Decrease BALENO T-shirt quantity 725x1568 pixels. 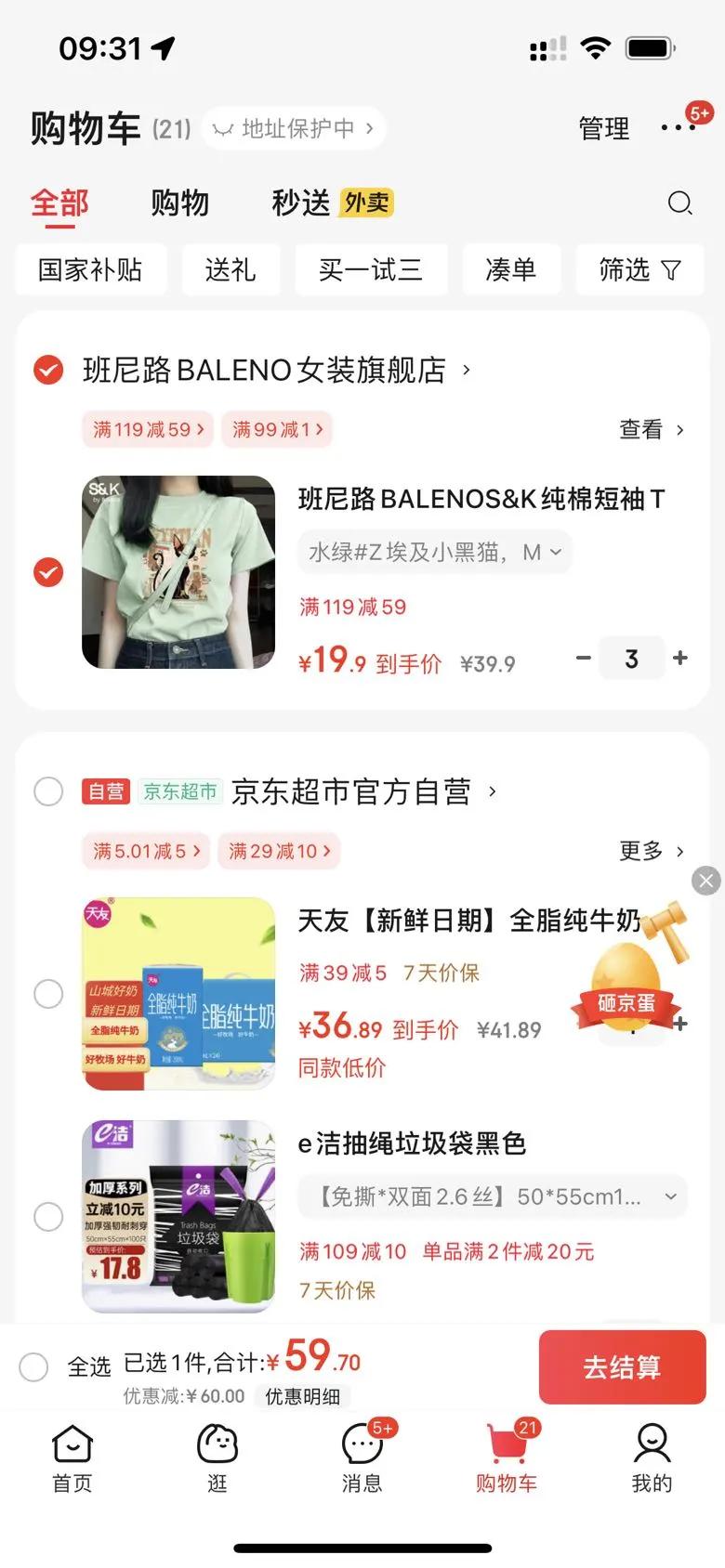[584, 658]
